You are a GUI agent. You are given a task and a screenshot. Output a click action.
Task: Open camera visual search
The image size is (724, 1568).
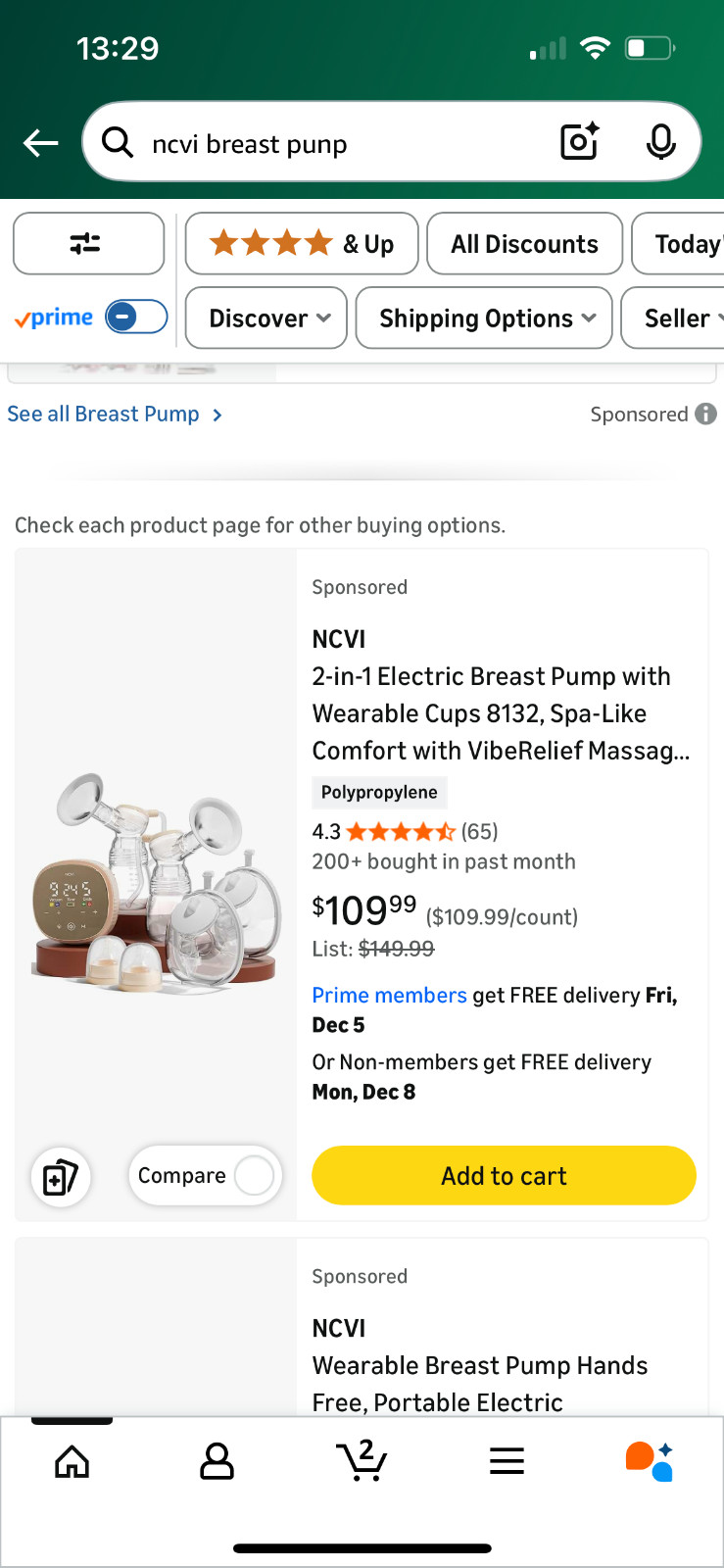coord(579,142)
